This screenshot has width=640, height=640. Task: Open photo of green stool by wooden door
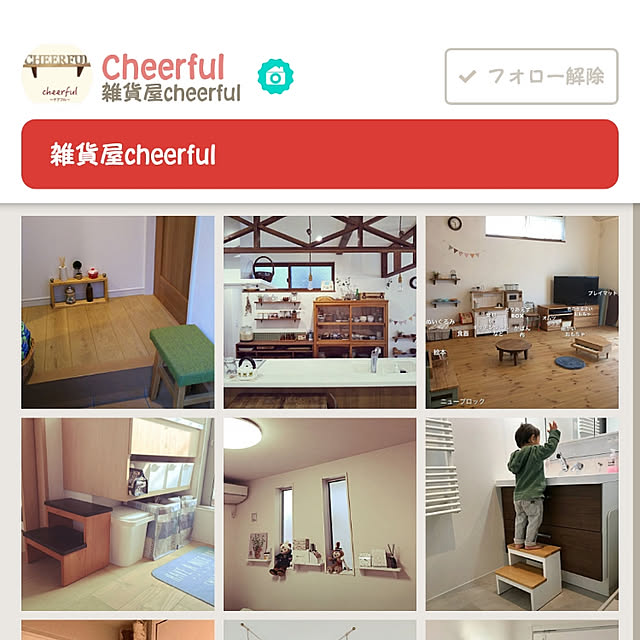point(118,312)
